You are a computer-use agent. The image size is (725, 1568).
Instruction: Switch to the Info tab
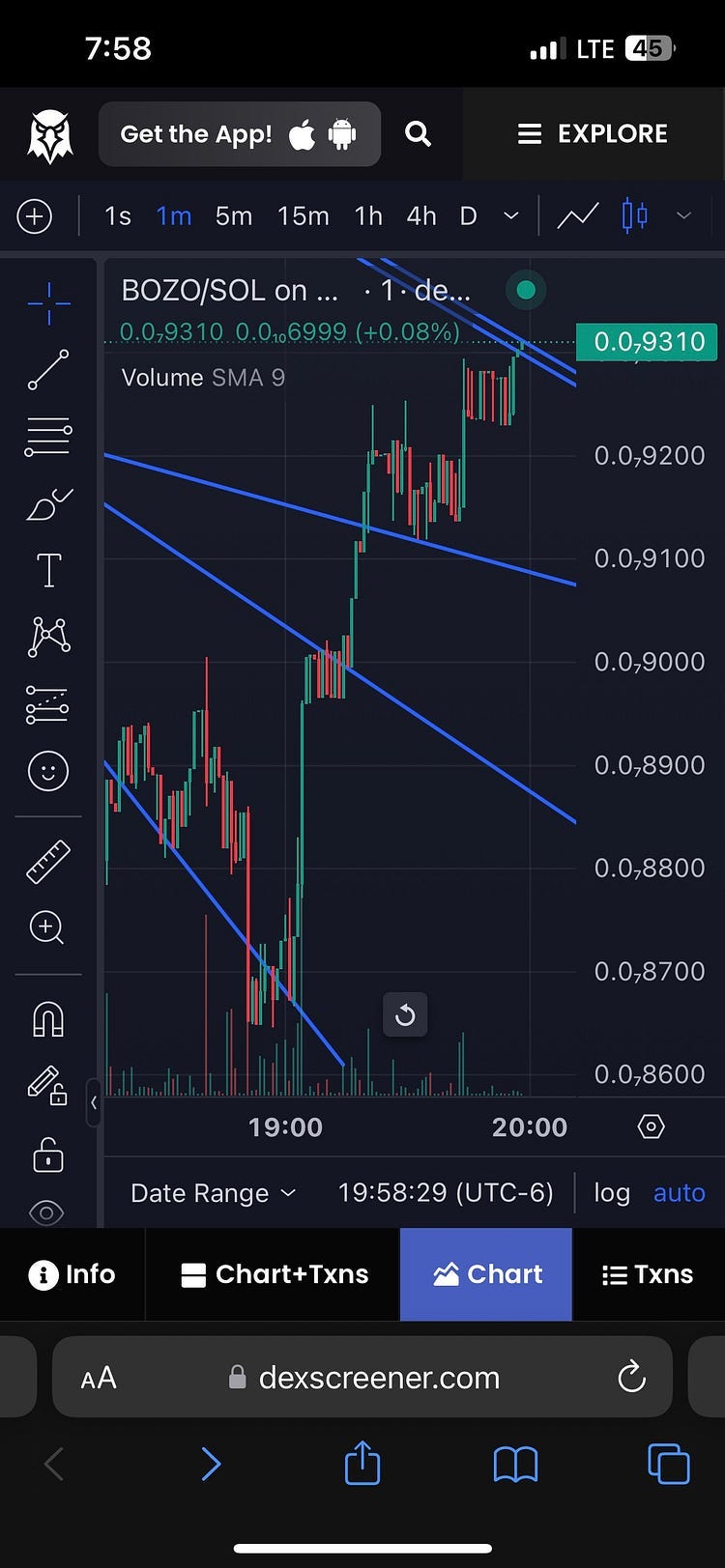click(x=72, y=1274)
